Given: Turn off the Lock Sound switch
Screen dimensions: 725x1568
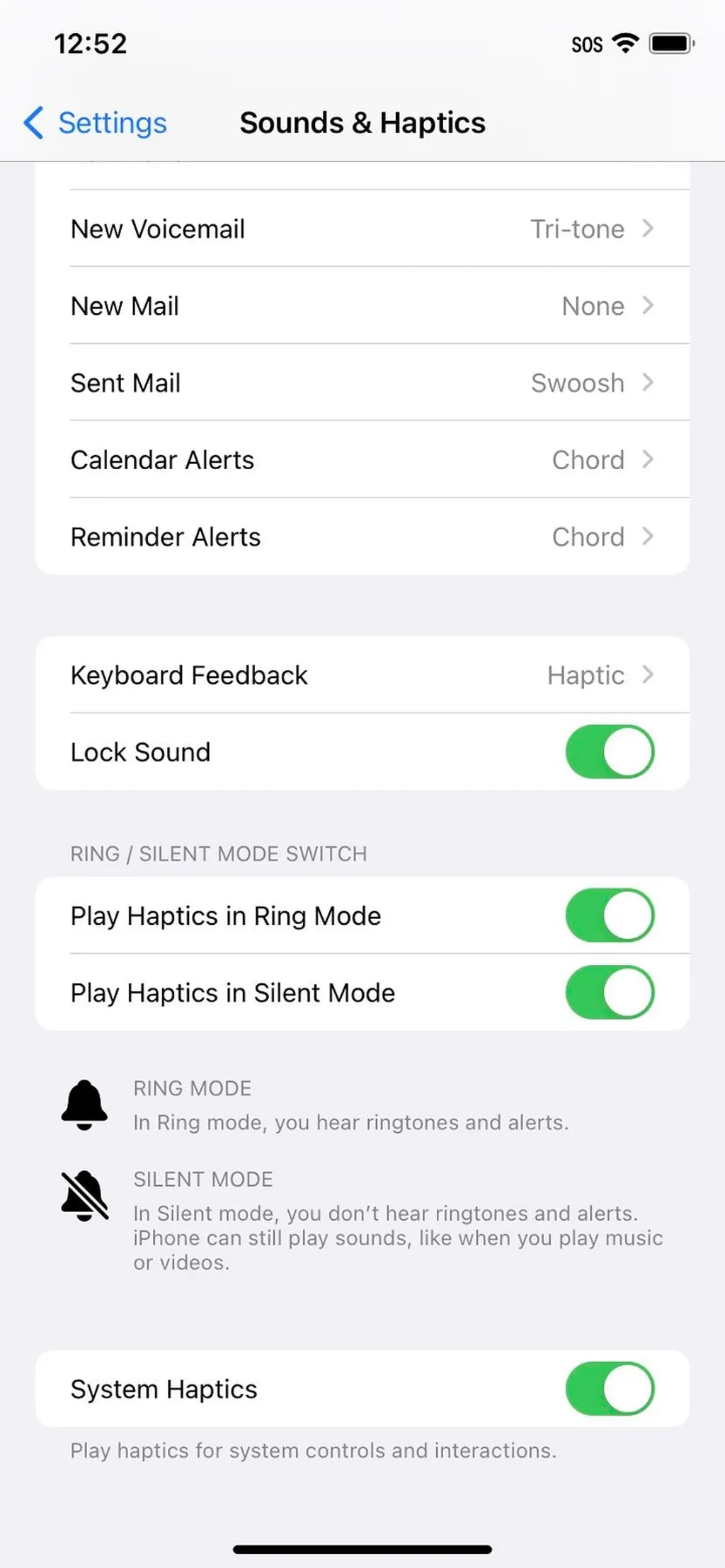Looking at the screenshot, I should (609, 751).
